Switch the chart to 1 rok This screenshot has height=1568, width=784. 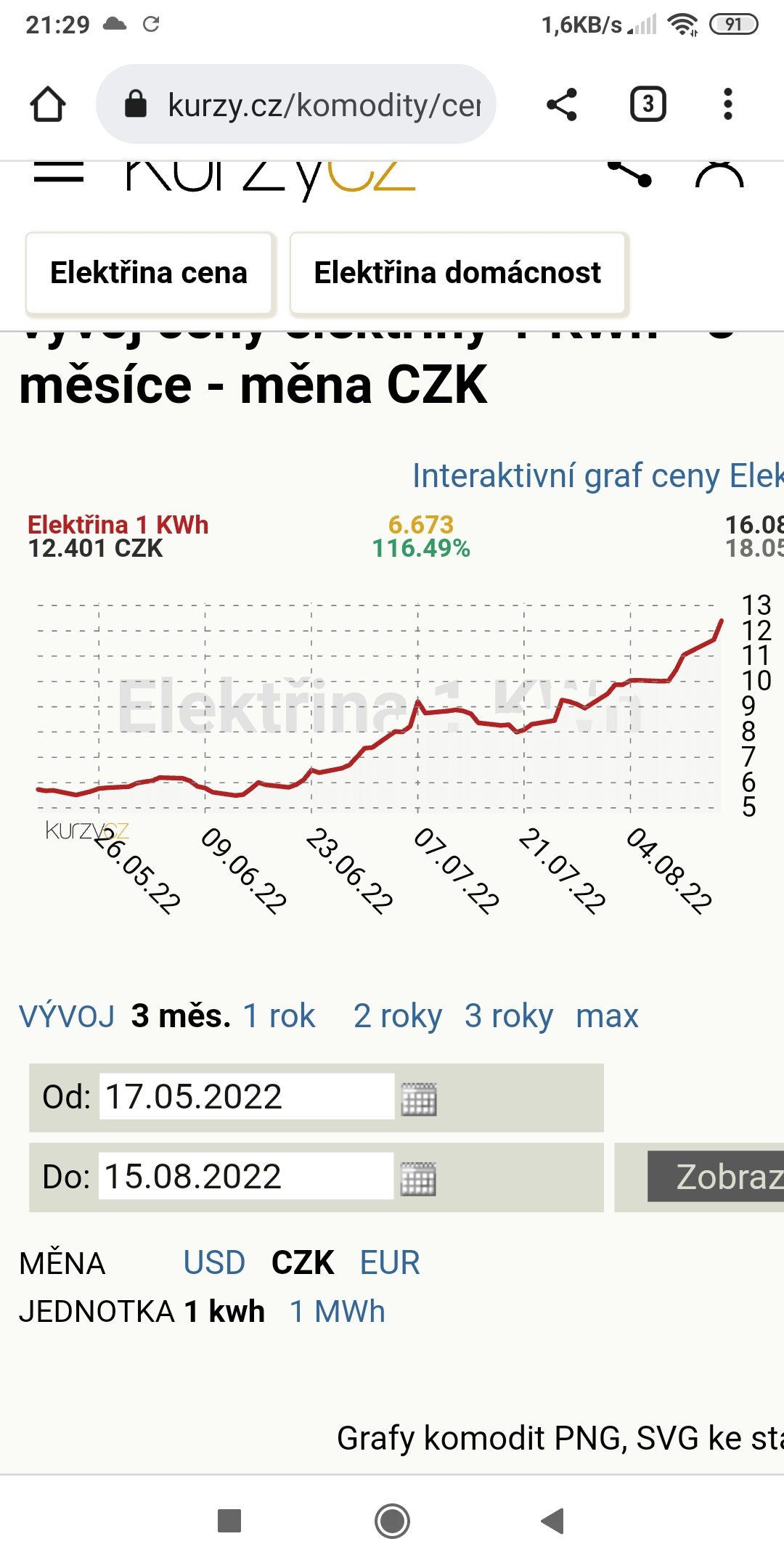[x=279, y=1016]
